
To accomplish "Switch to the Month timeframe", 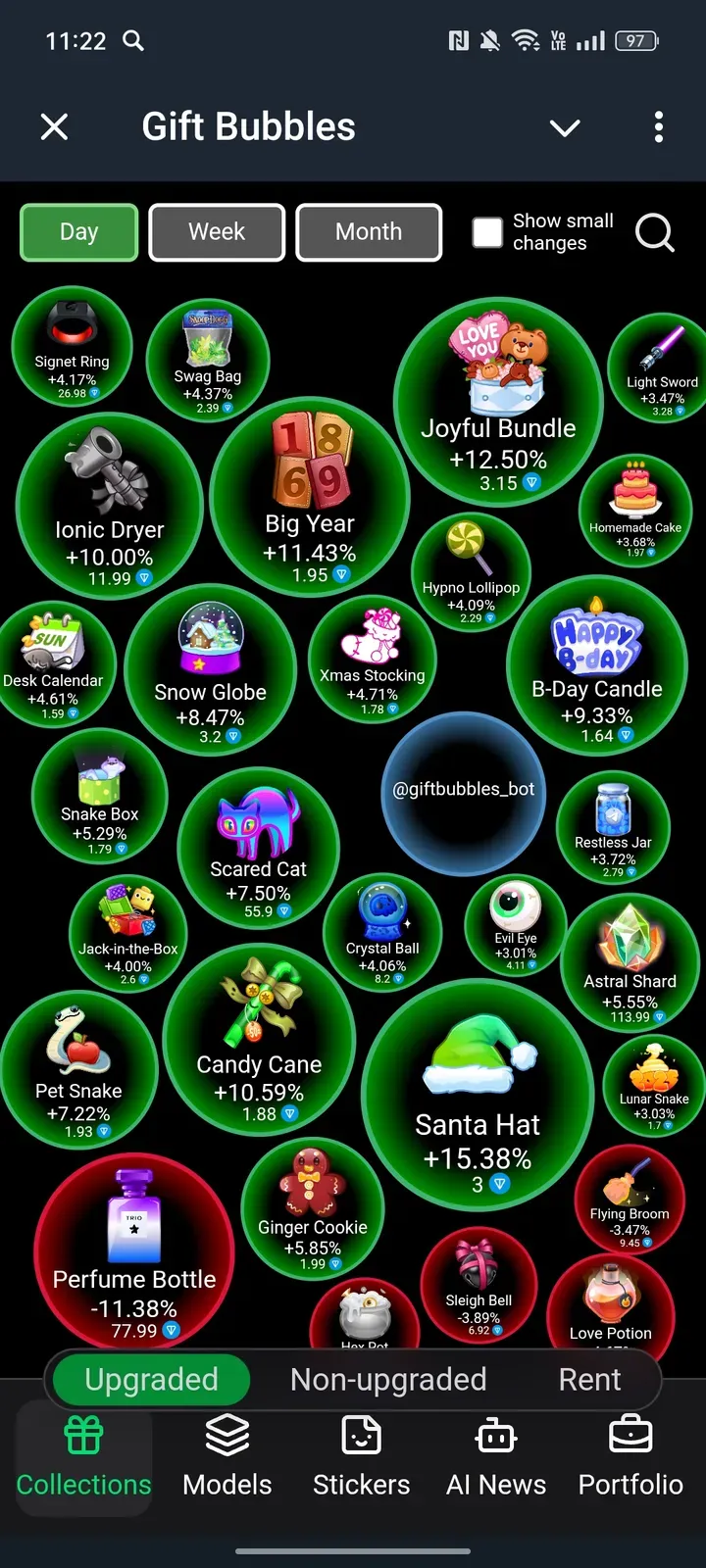I will (369, 232).
